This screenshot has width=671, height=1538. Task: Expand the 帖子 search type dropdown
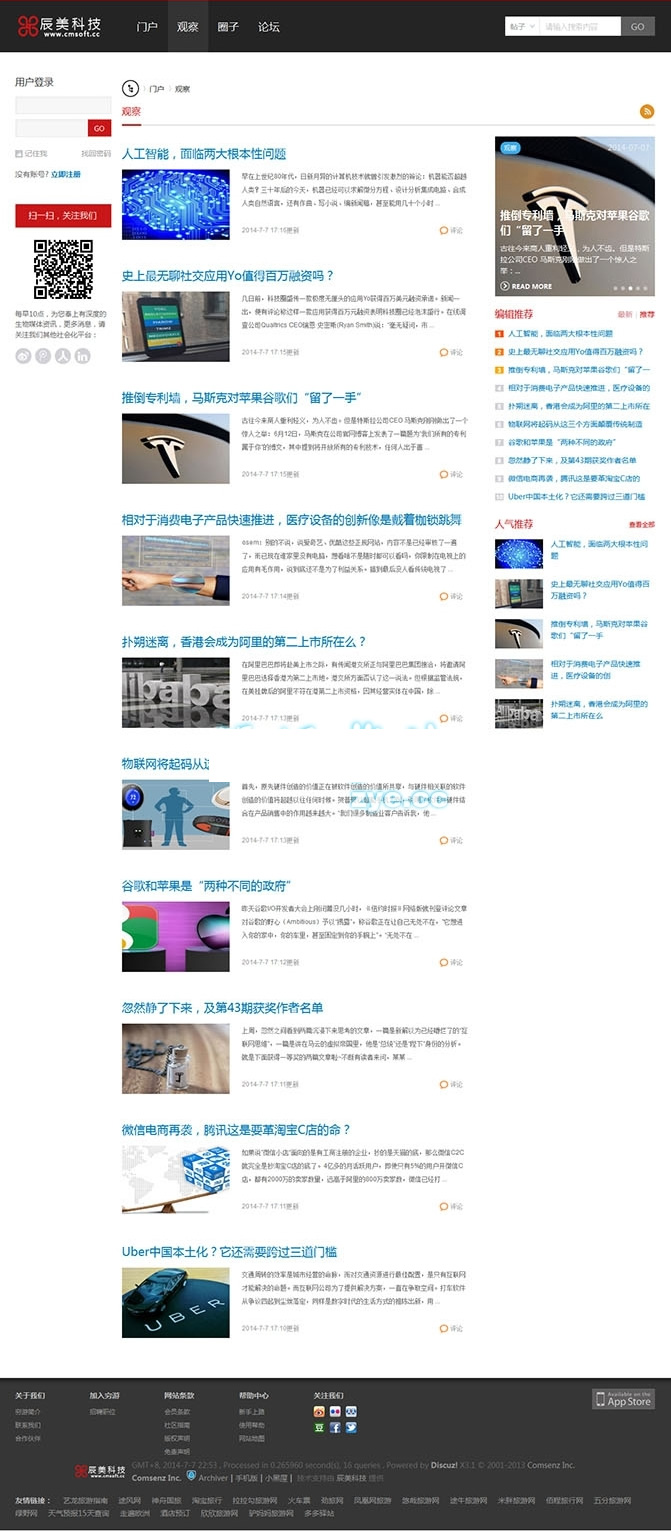point(521,27)
